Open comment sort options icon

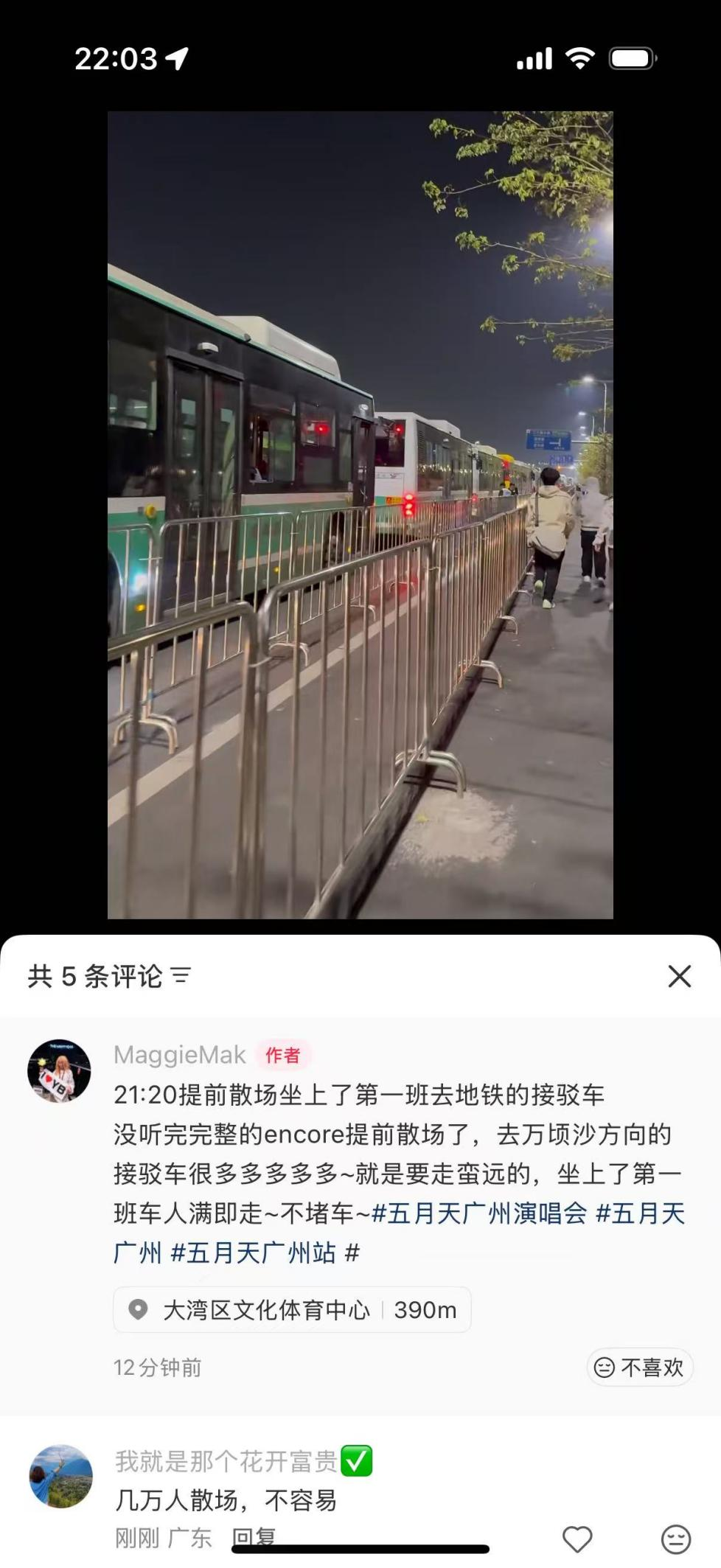181,976
